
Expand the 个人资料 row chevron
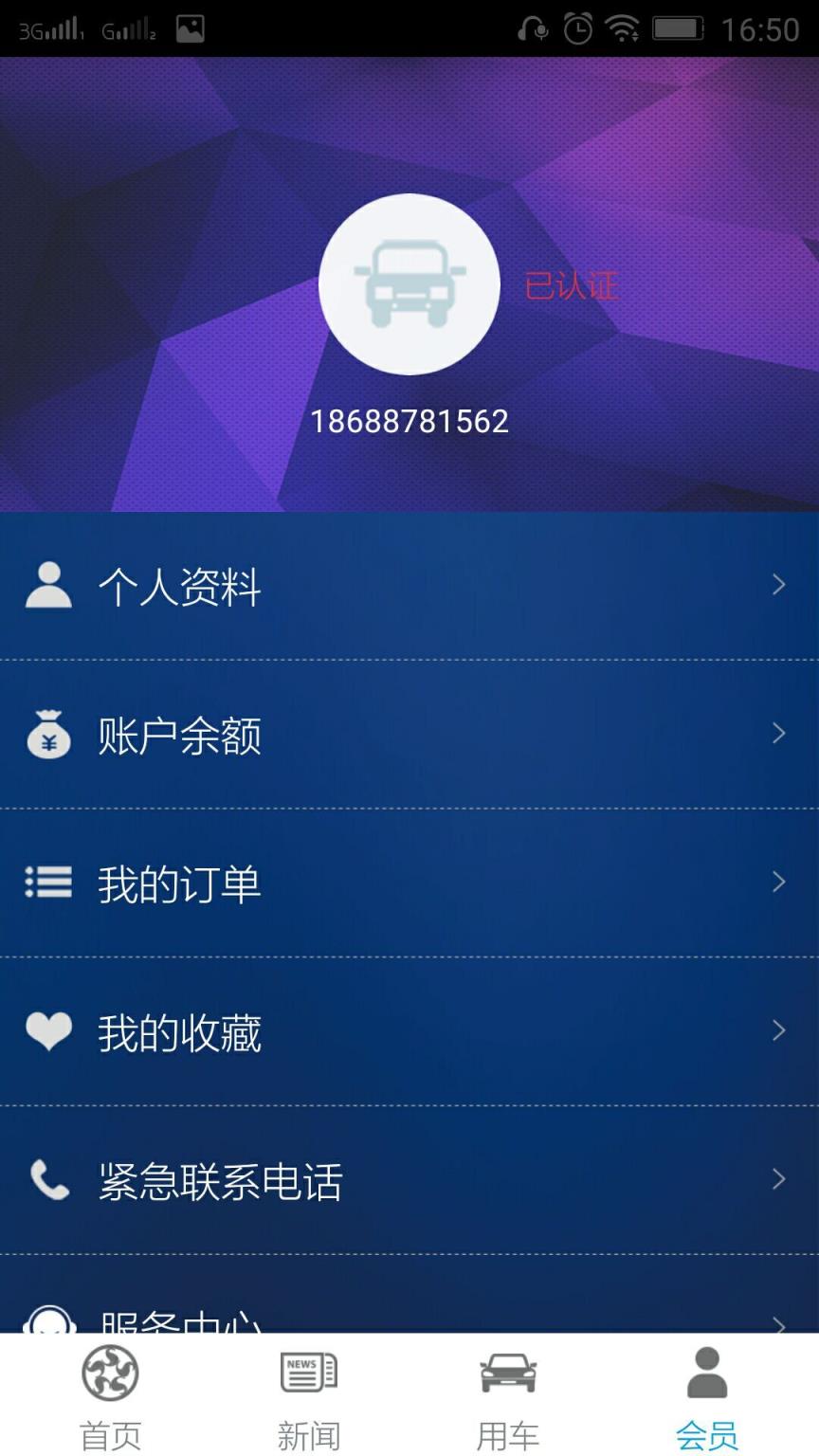779,585
